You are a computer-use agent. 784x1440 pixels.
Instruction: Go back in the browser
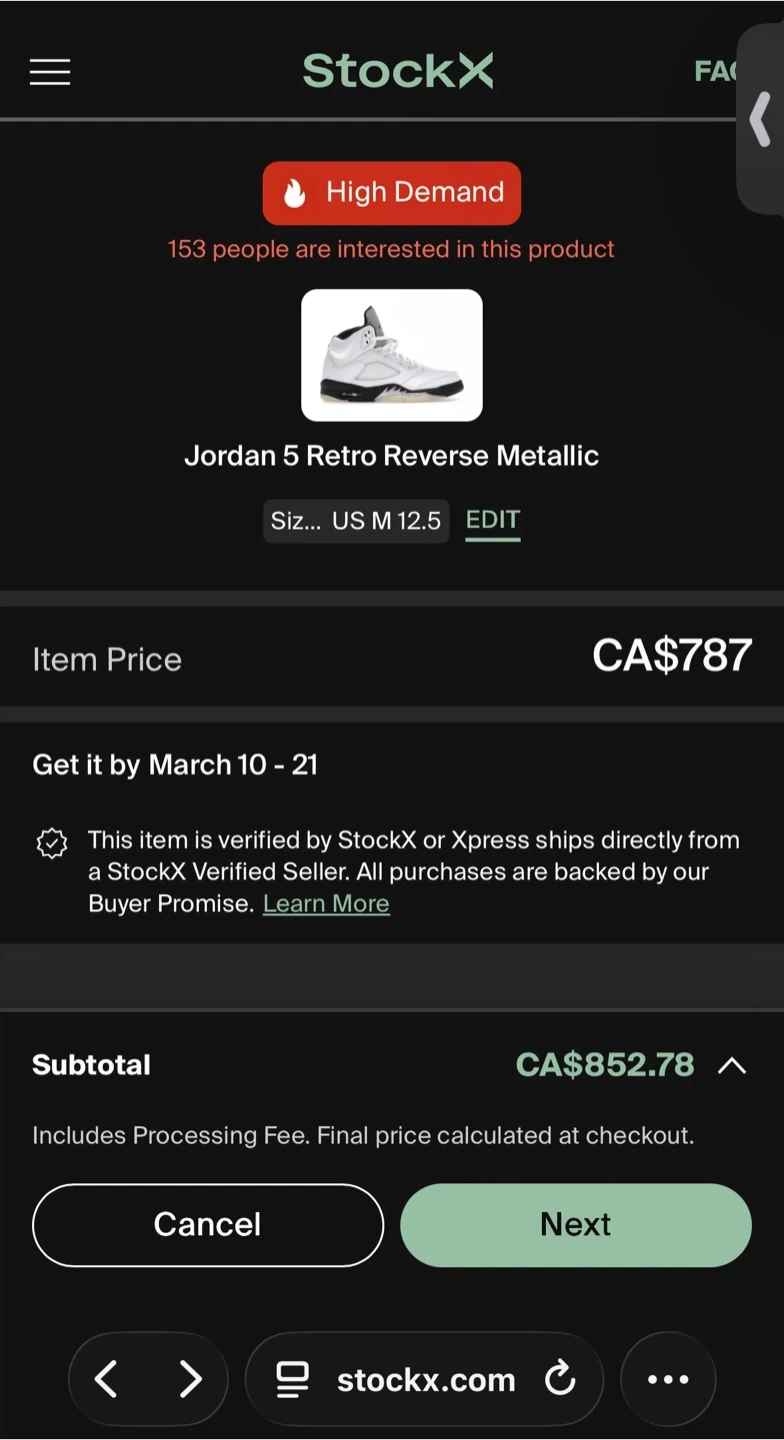pos(106,1380)
